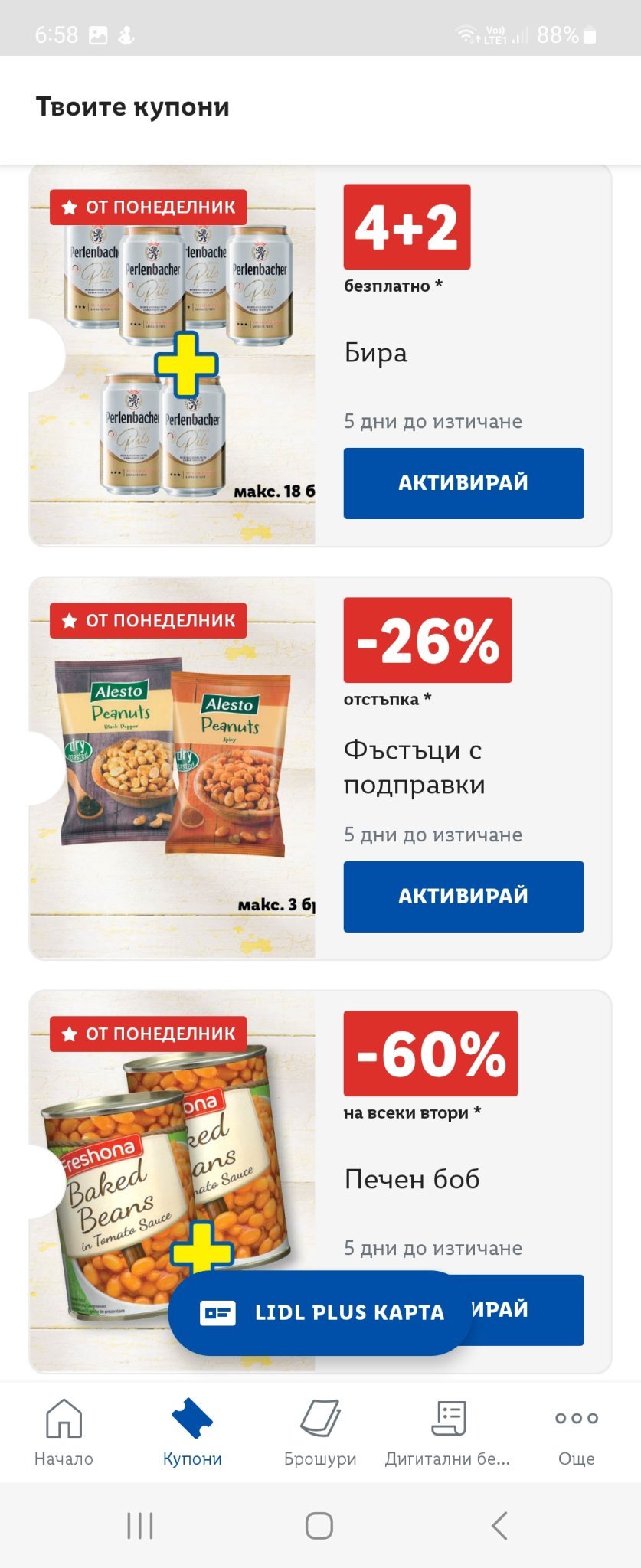Activate the Фъстъци с подправки coupon
641x1568 pixels.
point(463,897)
